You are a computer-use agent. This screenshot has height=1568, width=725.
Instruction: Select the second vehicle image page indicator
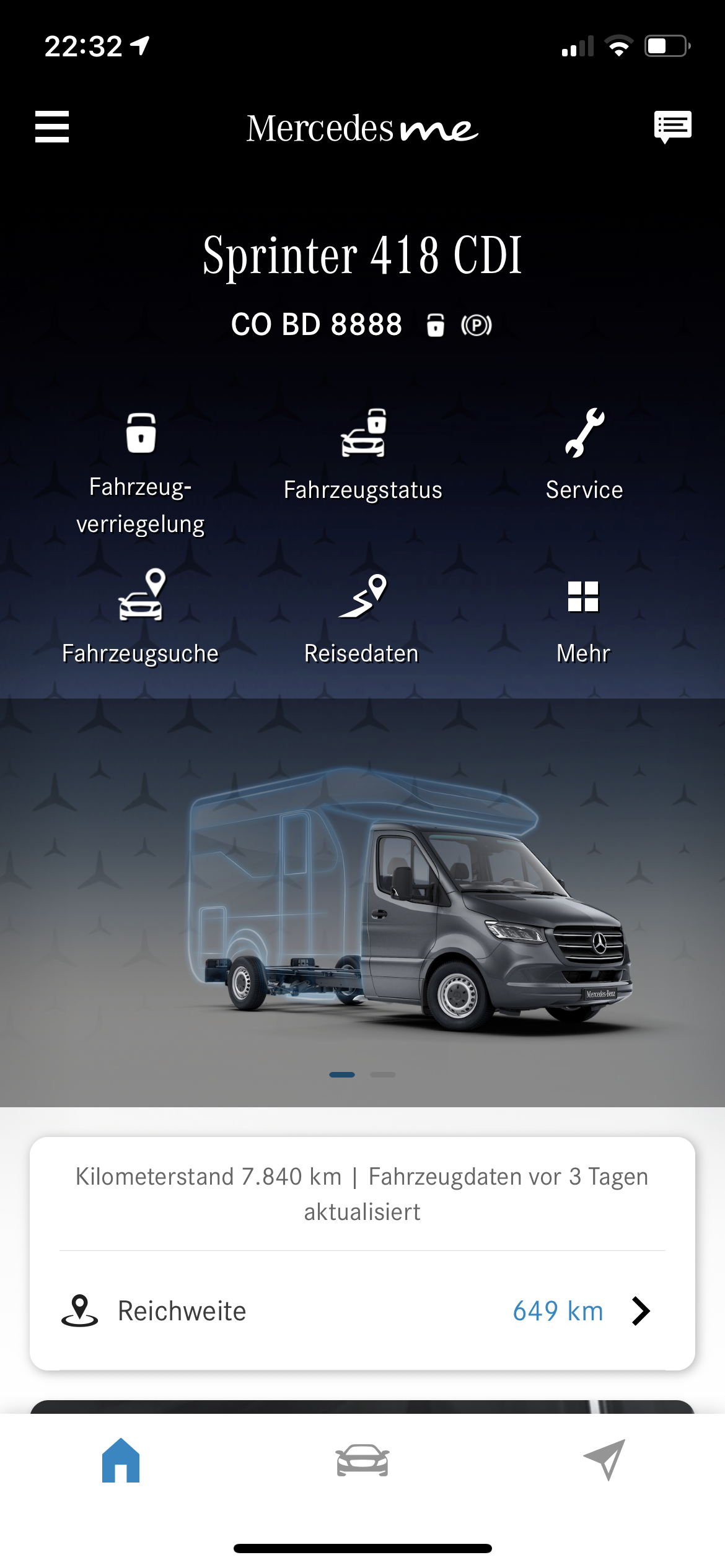tap(383, 1074)
